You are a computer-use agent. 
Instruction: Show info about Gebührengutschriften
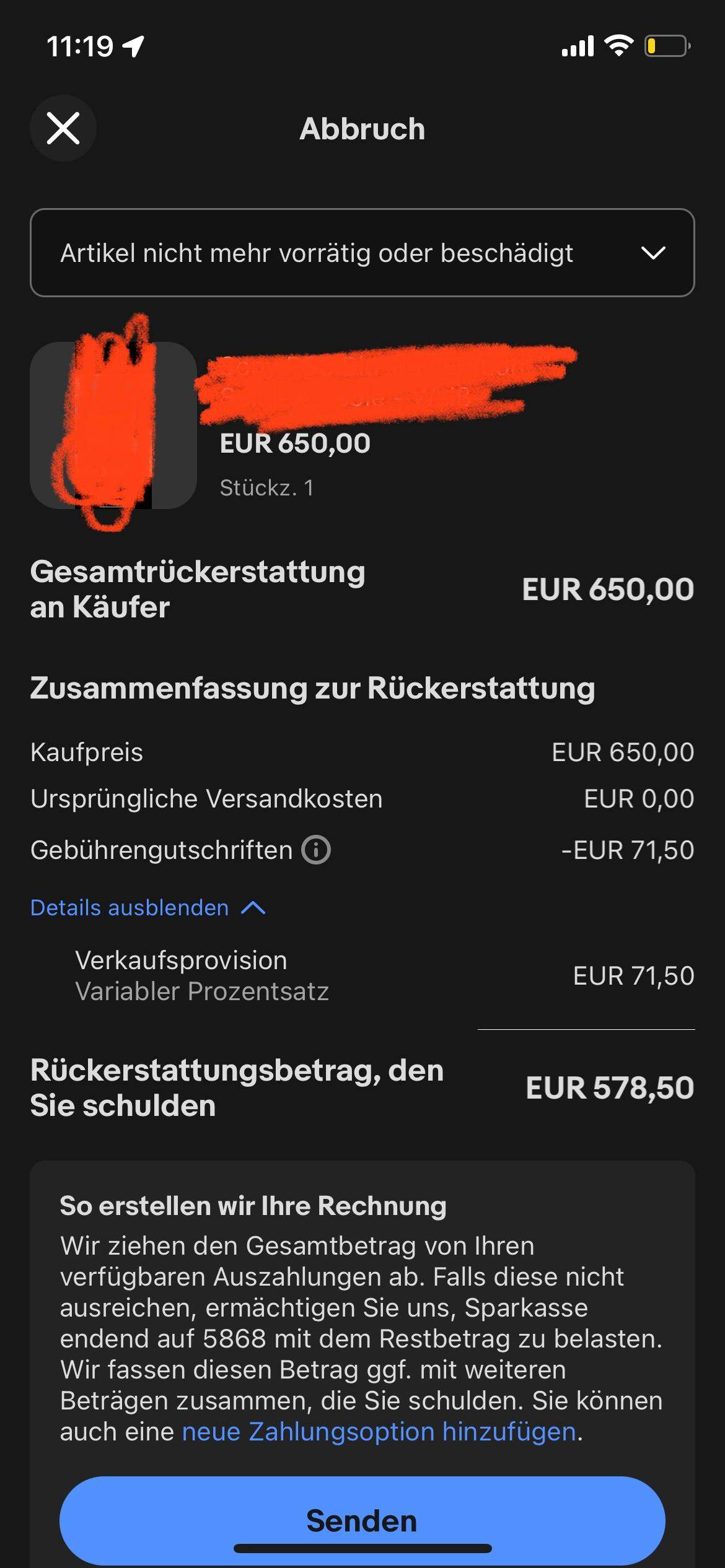tap(316, 850)
